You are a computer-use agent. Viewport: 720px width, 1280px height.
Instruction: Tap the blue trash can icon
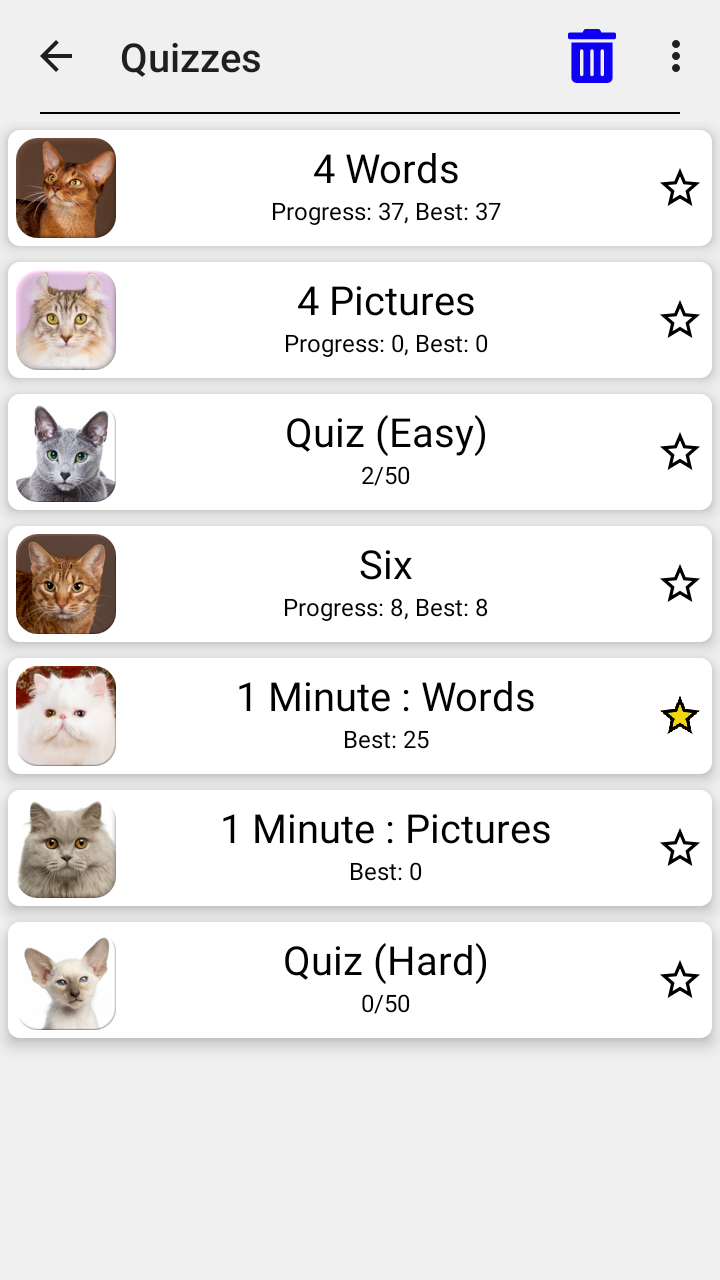coord(592,56)
